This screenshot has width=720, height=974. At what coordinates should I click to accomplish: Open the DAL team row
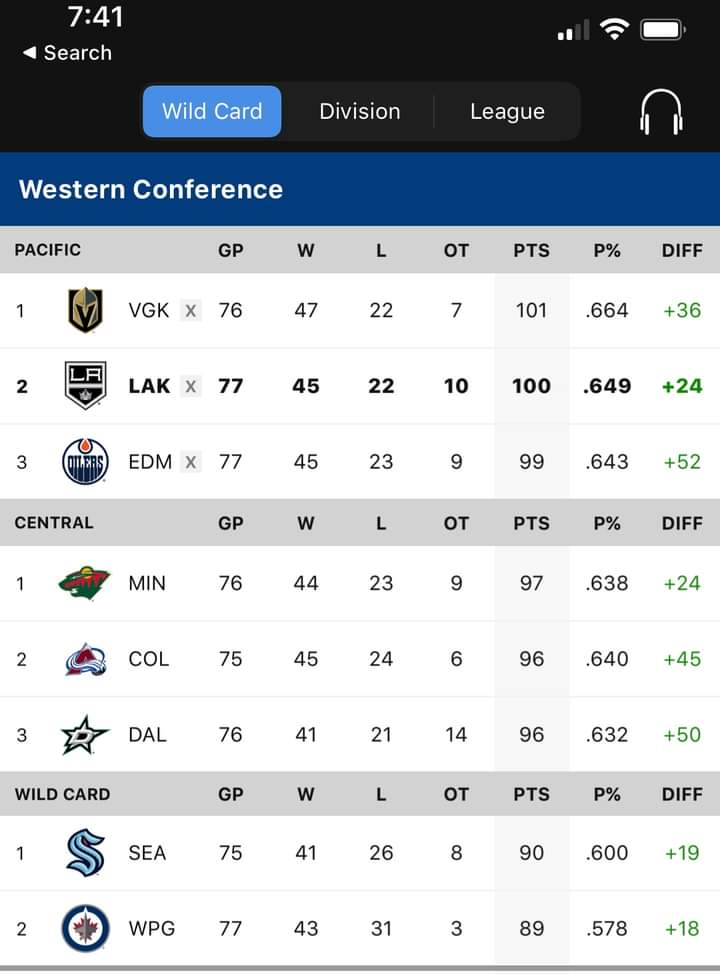[x=148, y=735]
